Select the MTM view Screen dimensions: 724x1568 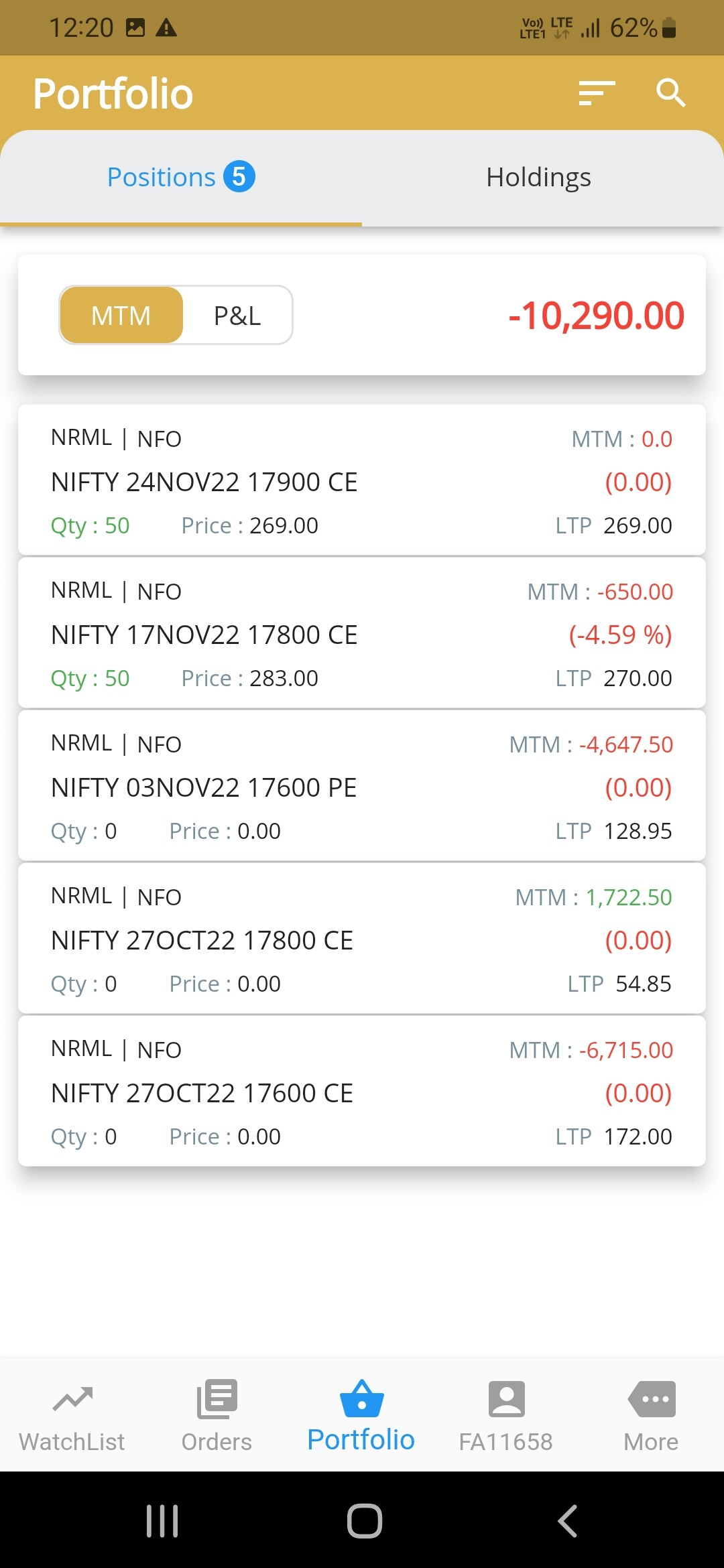coord(121,316)
